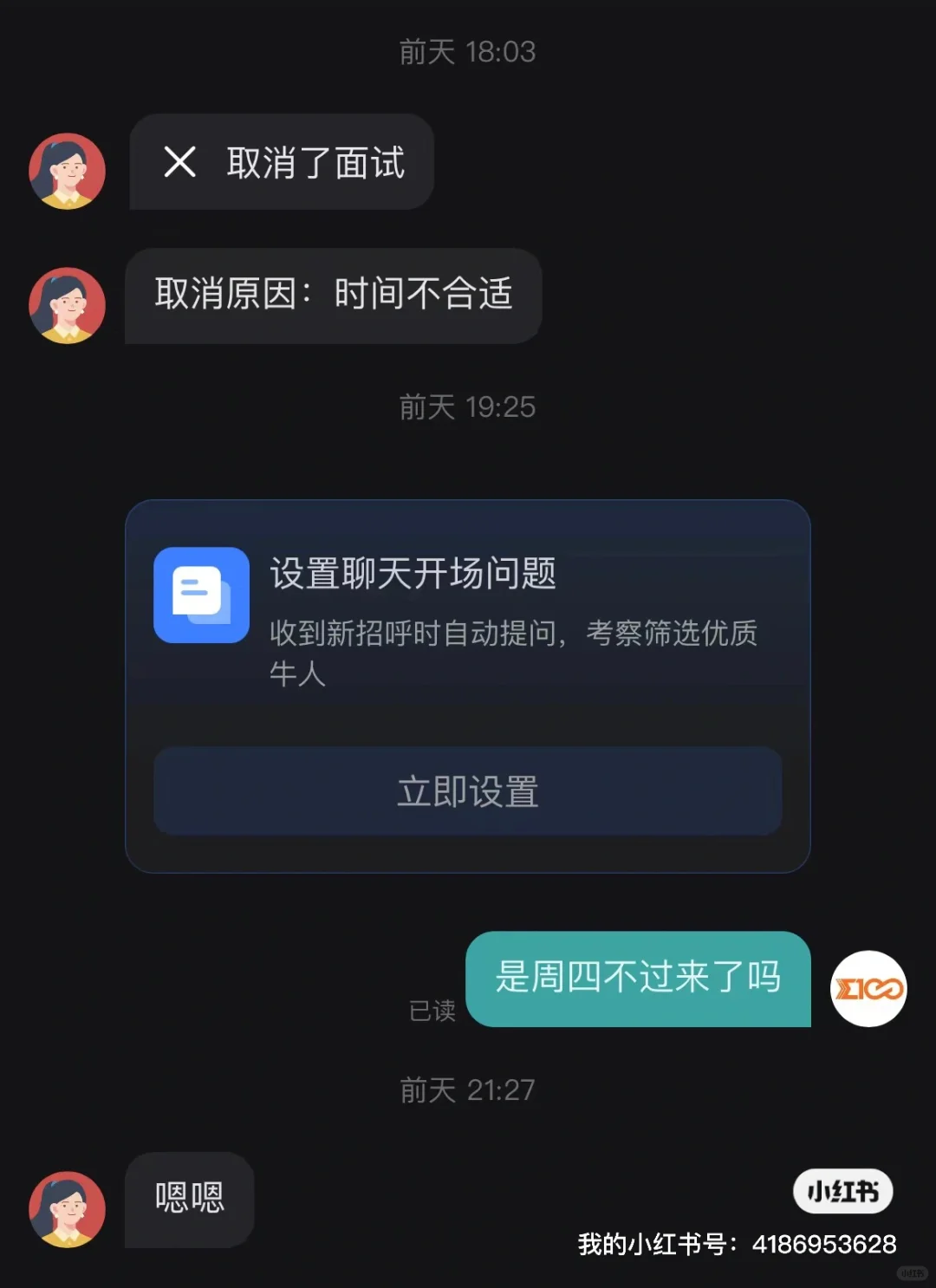The width and height of the screenshot is (936, 1288).
Task: Tap the candidate avatar beside 嗯嗯 message
Action: coord(67,1209)
